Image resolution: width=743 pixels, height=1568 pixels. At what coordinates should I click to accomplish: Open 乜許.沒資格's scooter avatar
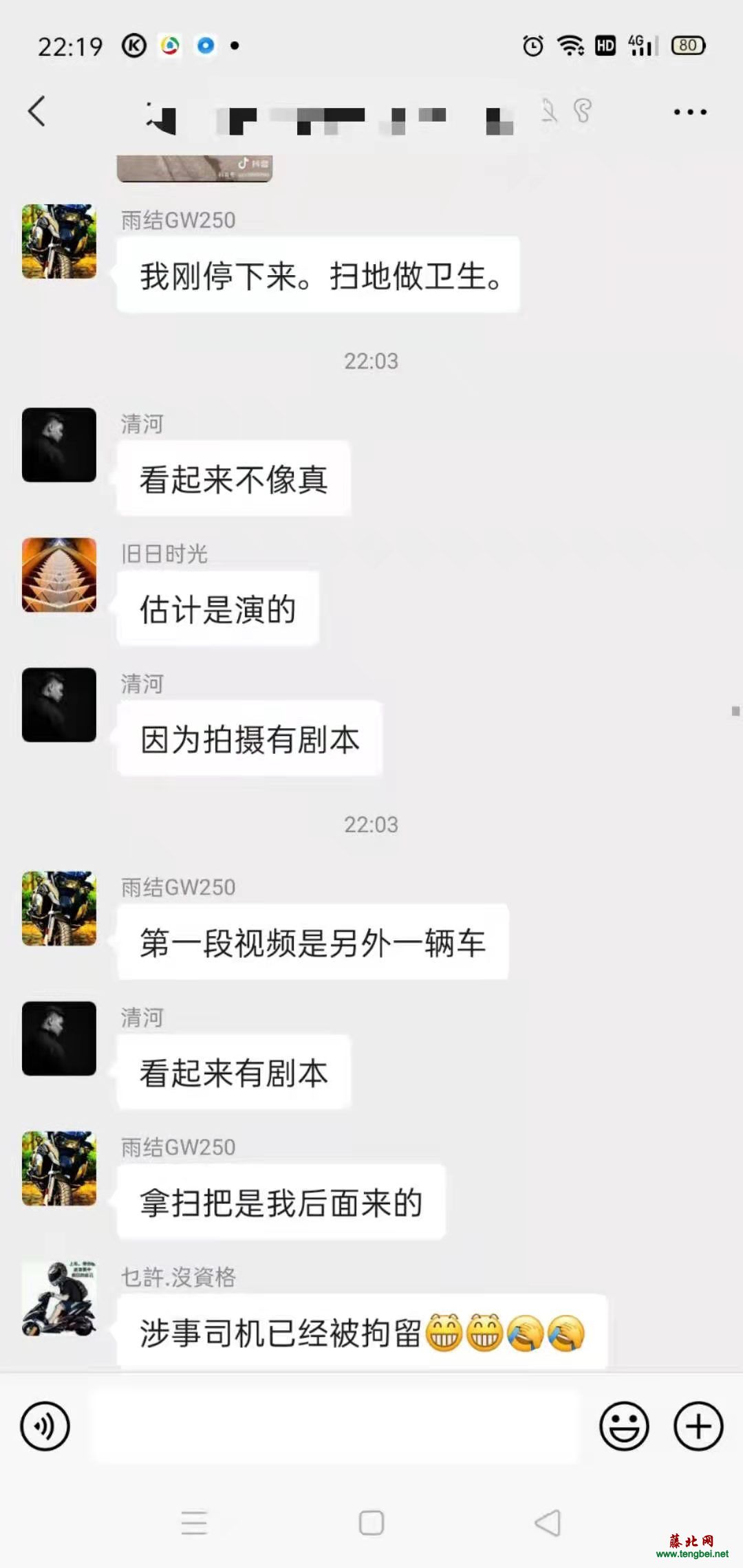pos(59,1298)
